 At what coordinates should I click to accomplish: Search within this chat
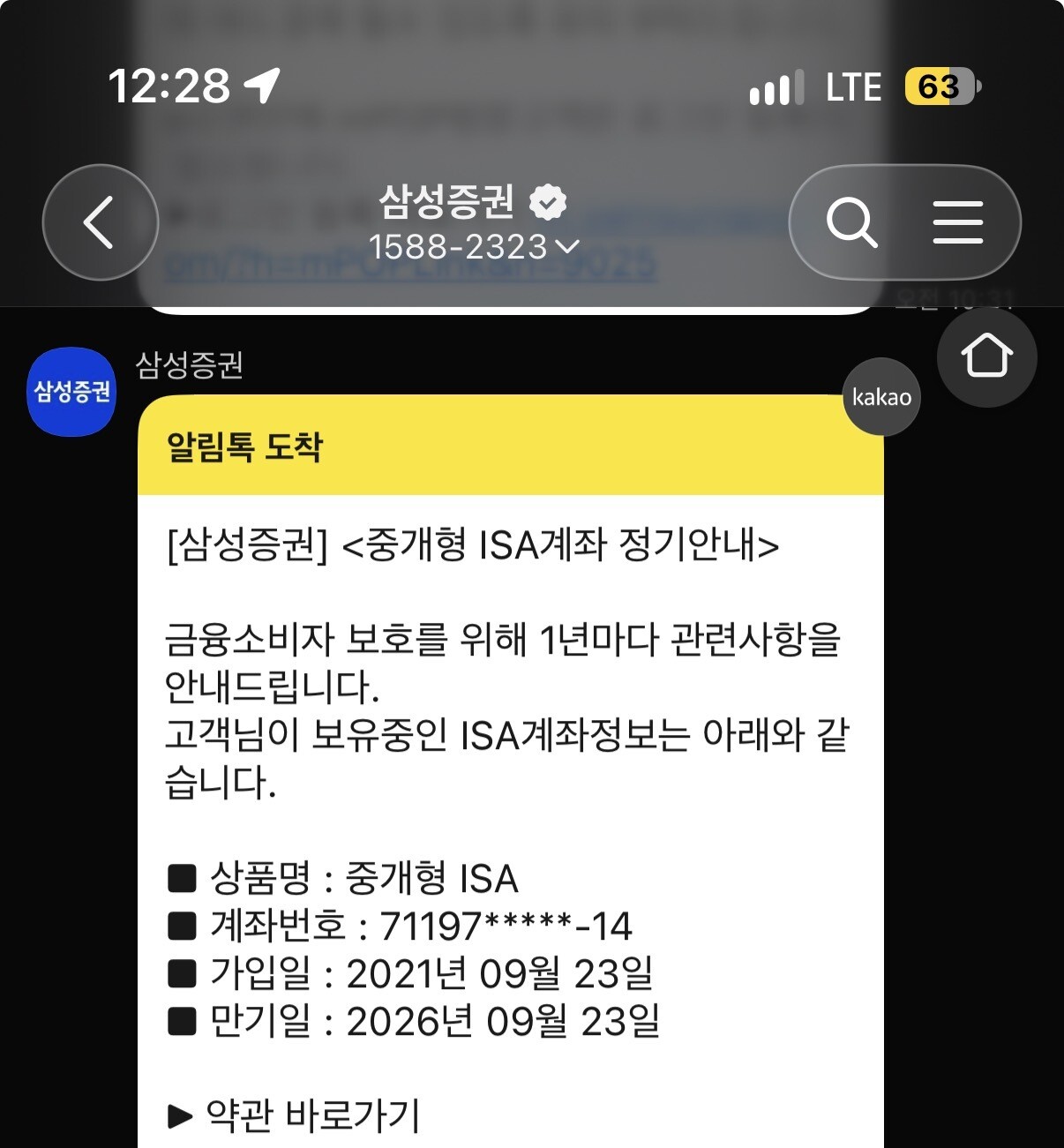coord(851,222)
